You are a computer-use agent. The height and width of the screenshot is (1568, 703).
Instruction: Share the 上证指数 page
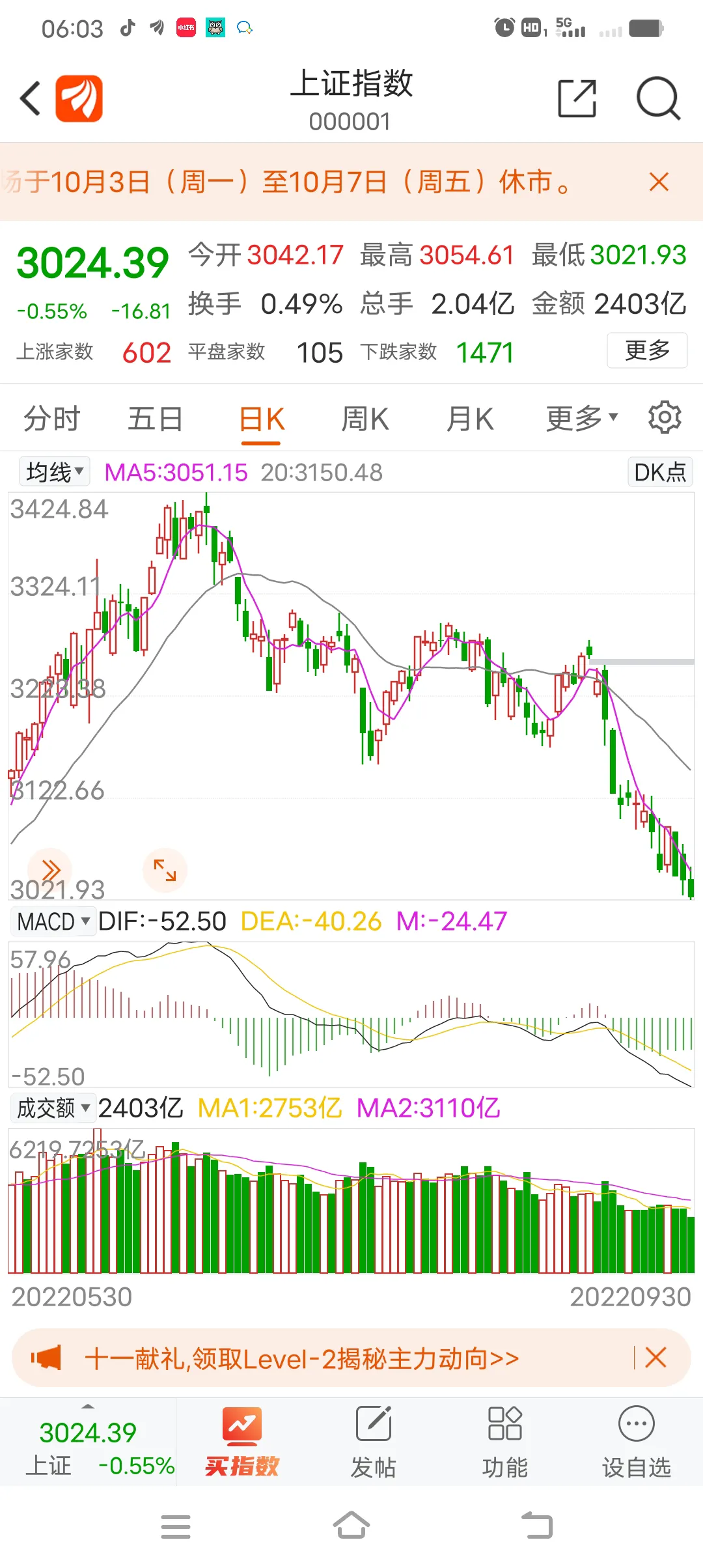pos(577,99)
